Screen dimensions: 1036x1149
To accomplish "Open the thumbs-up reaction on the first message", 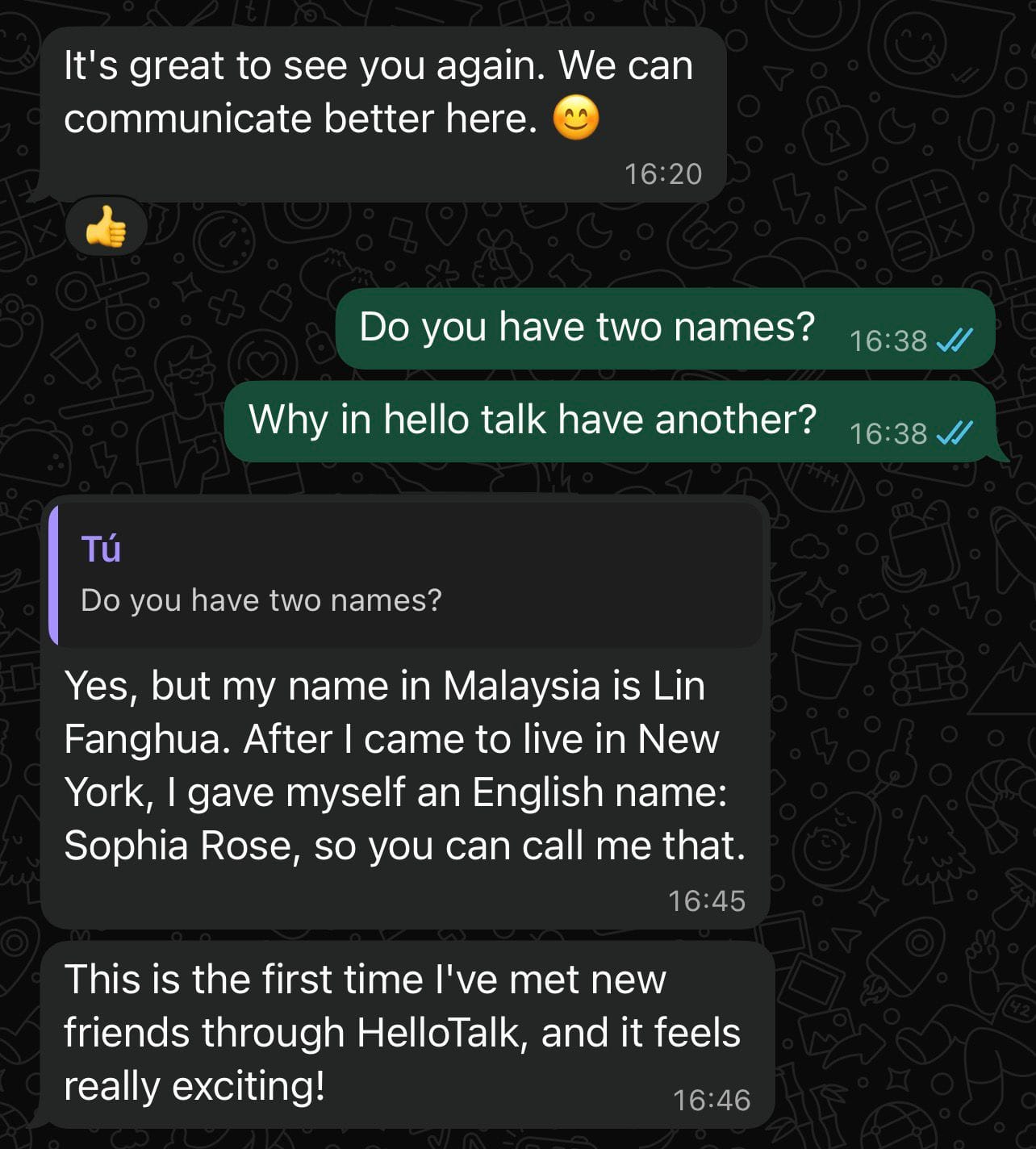I will coord(107,227).
